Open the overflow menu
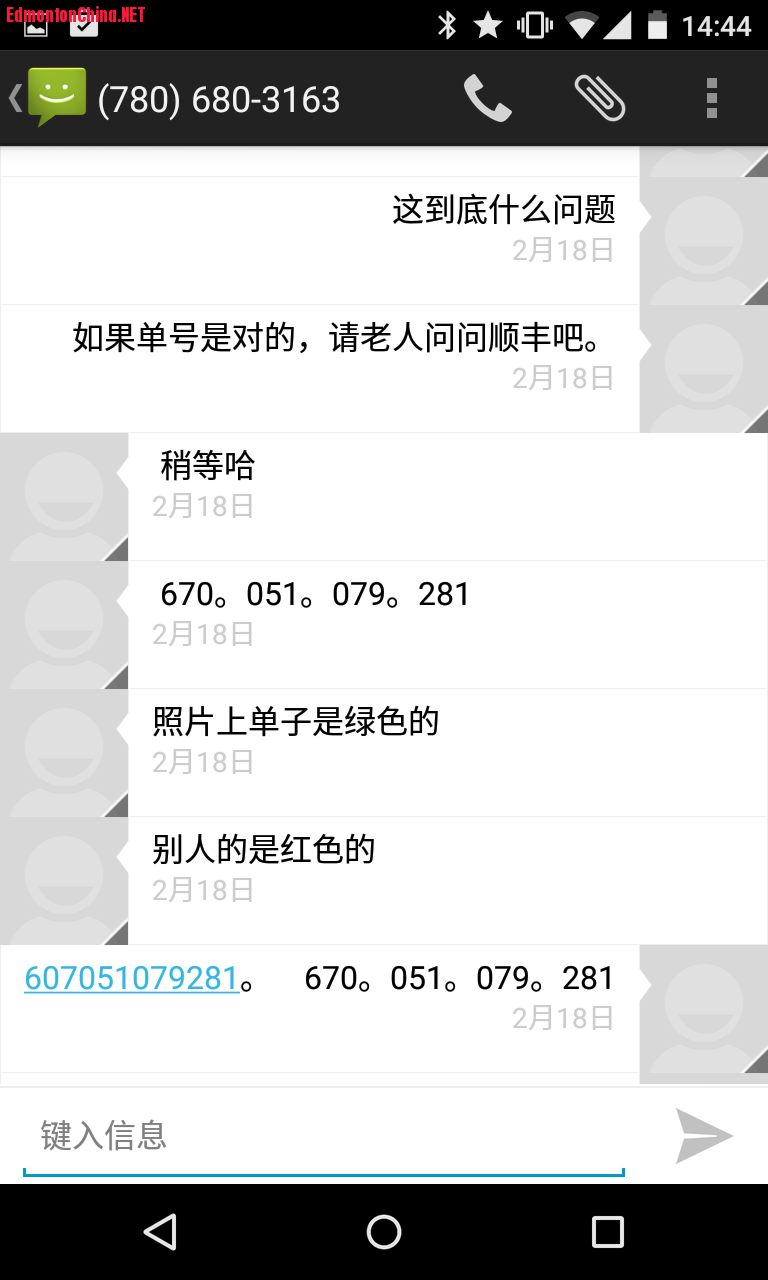 tap(711, 99)
